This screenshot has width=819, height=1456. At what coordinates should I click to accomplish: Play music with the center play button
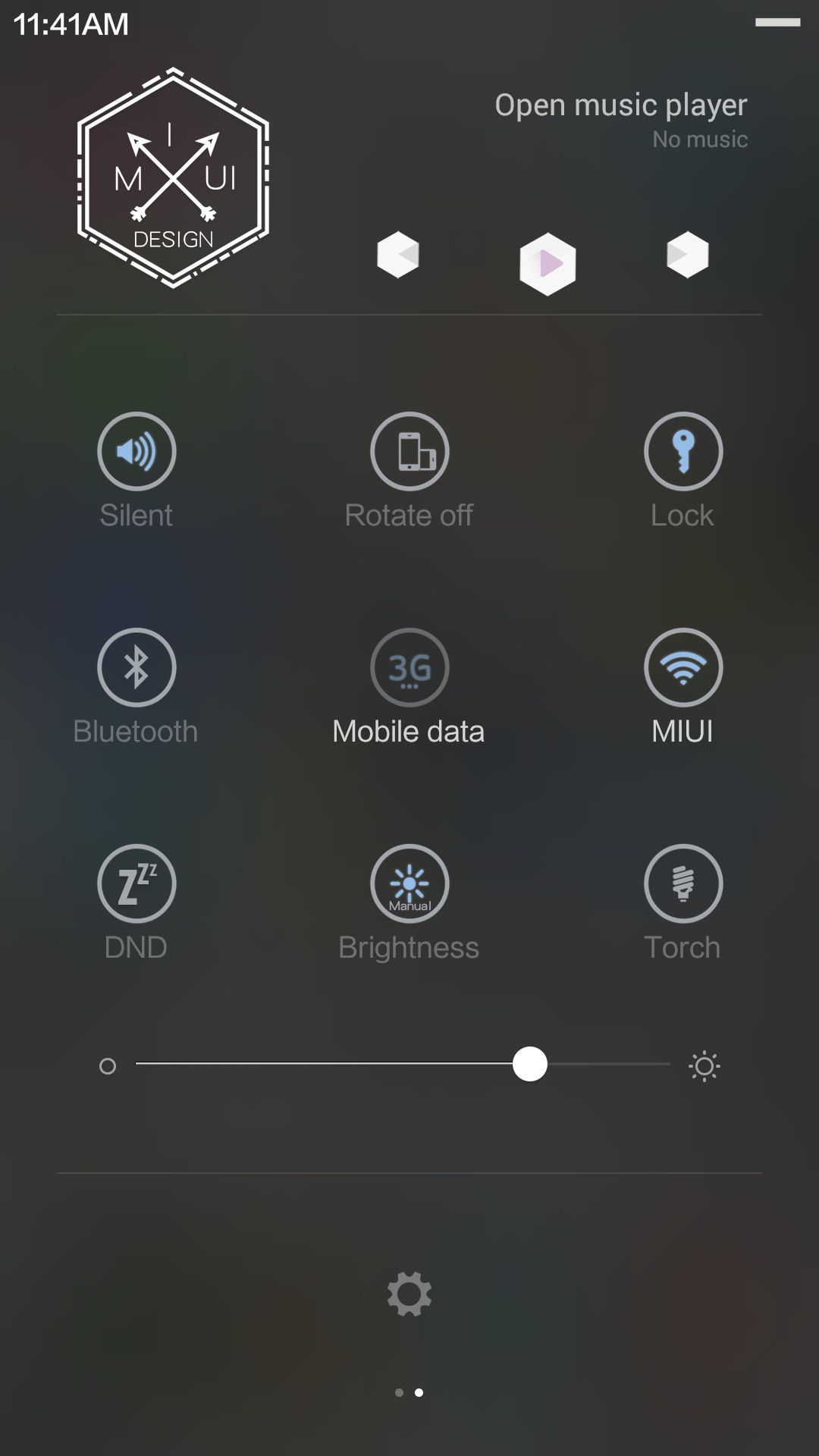548,264
